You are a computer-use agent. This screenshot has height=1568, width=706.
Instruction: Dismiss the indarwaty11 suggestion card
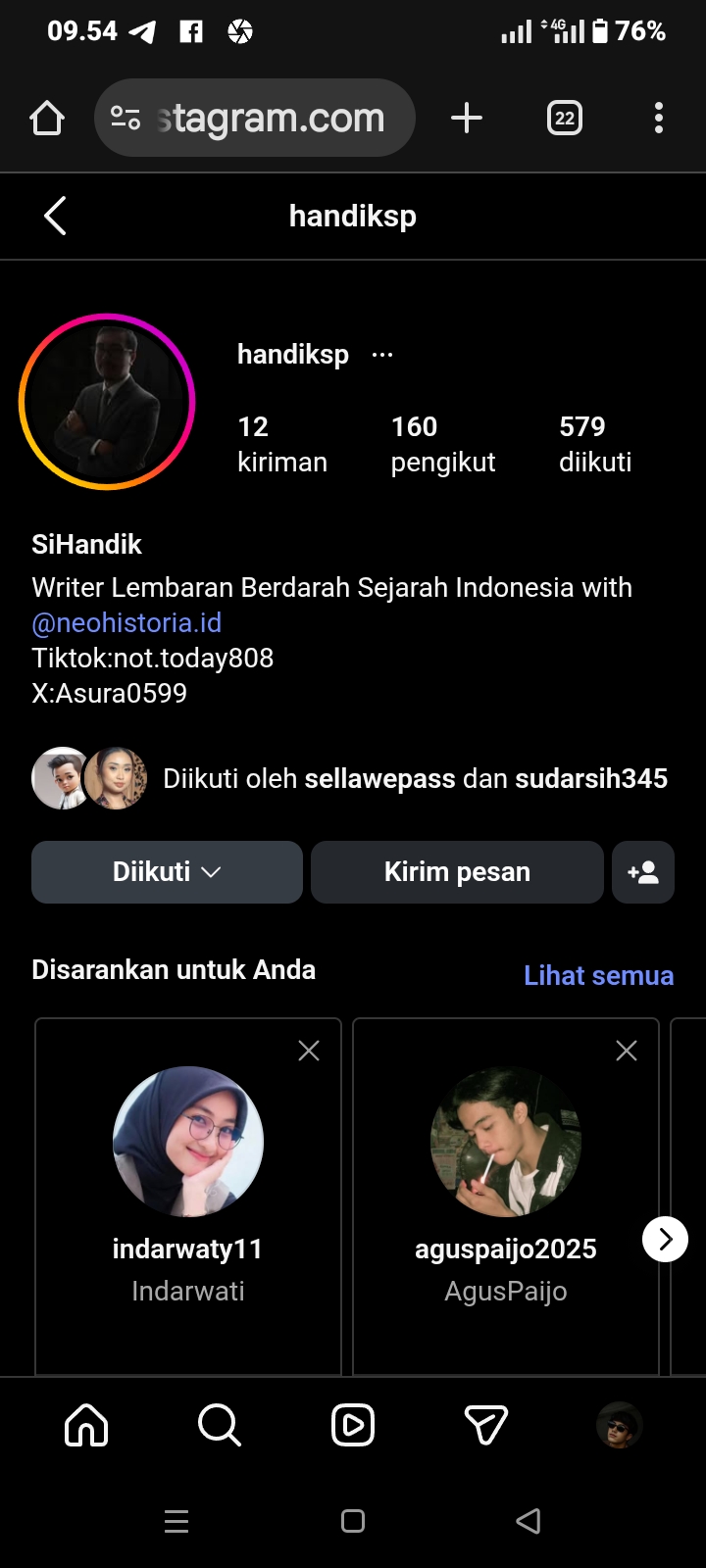click(x=309, y=1051)
